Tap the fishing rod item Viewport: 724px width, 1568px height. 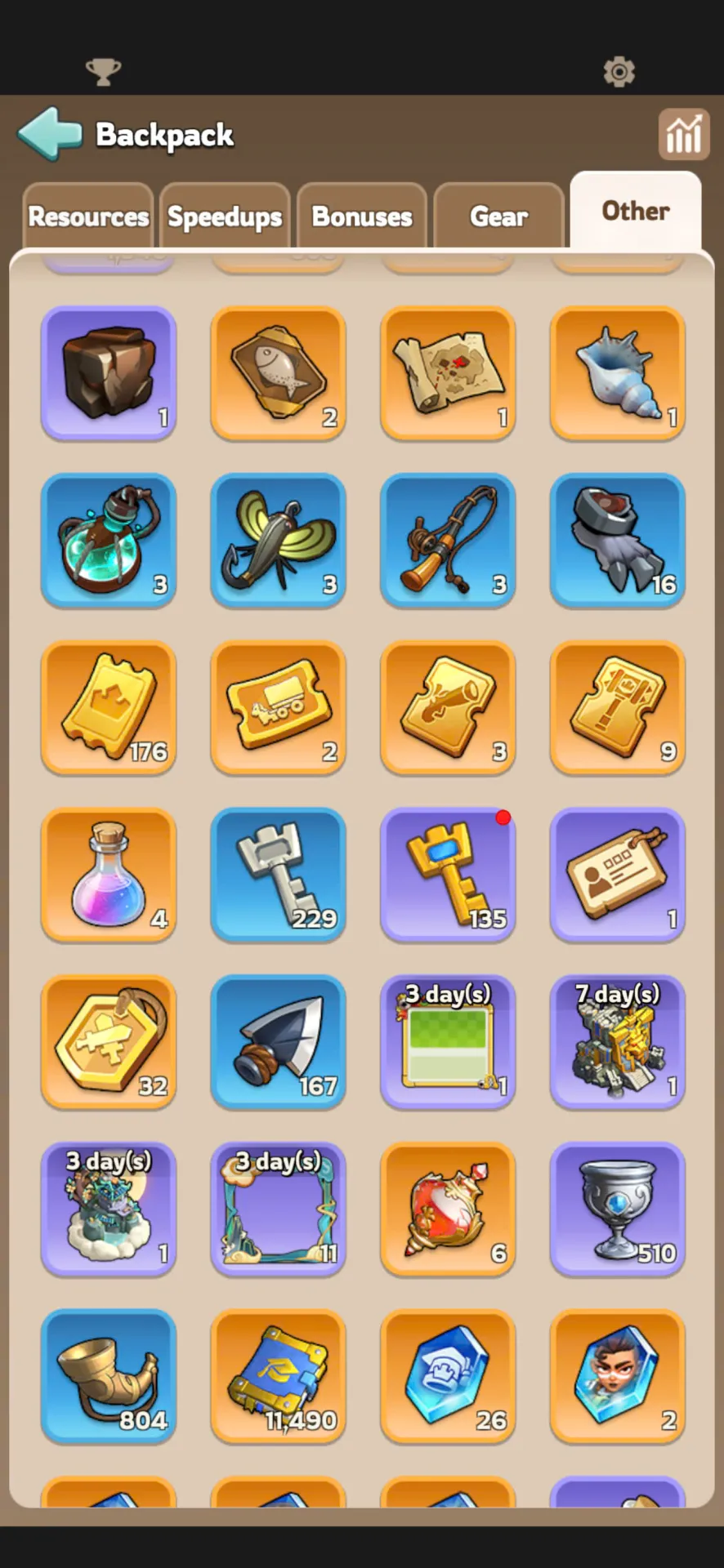click(448, 541)
